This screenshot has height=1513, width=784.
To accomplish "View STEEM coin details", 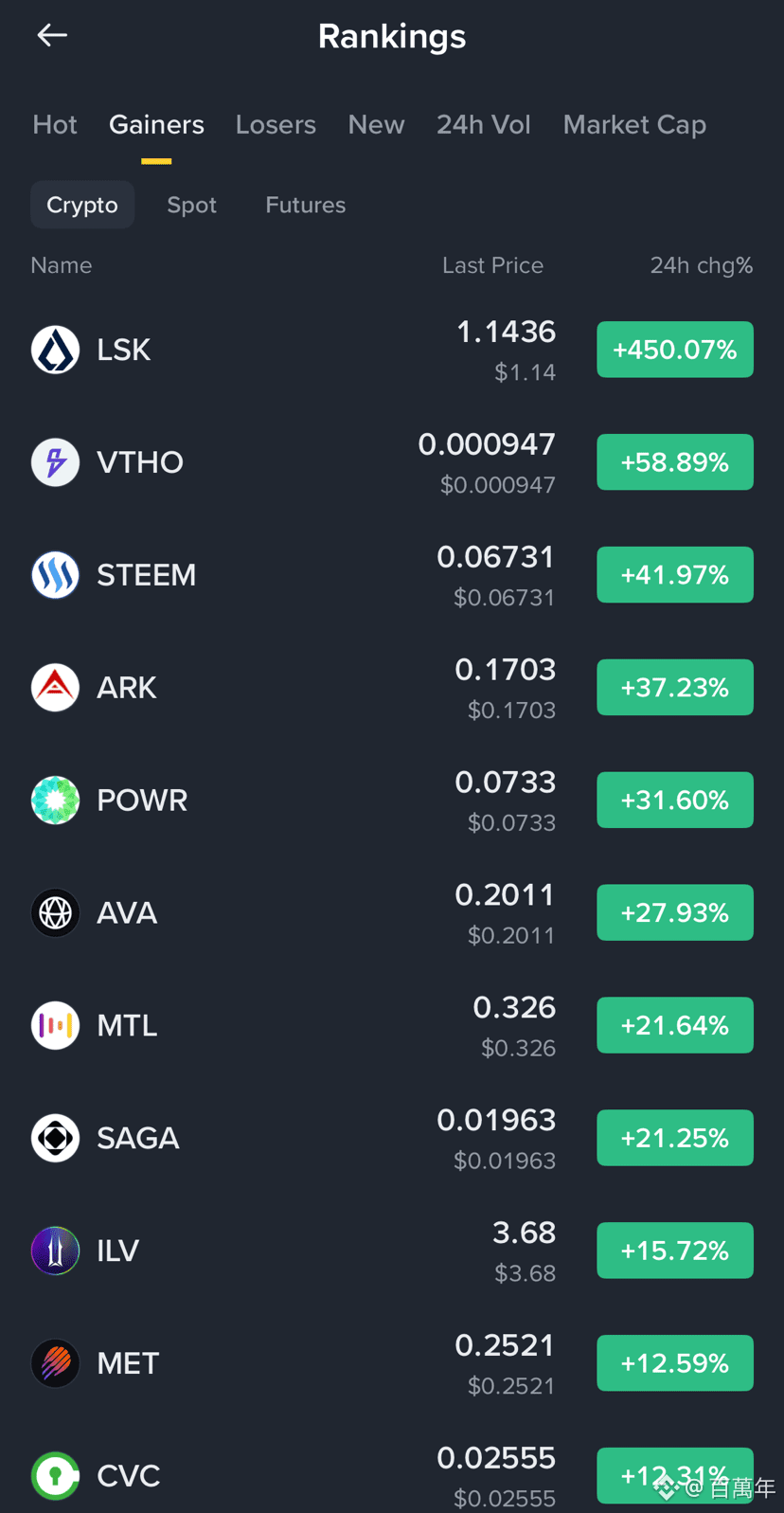I will pyautogui.click(x=392, y=575).
